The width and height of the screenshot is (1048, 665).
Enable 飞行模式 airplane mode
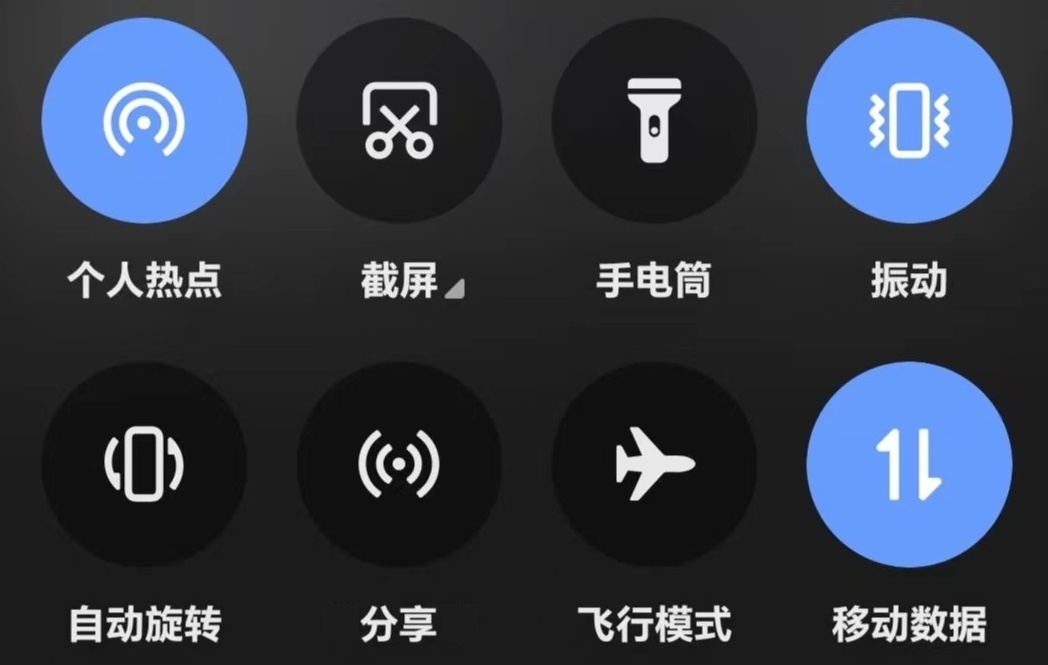654,465
